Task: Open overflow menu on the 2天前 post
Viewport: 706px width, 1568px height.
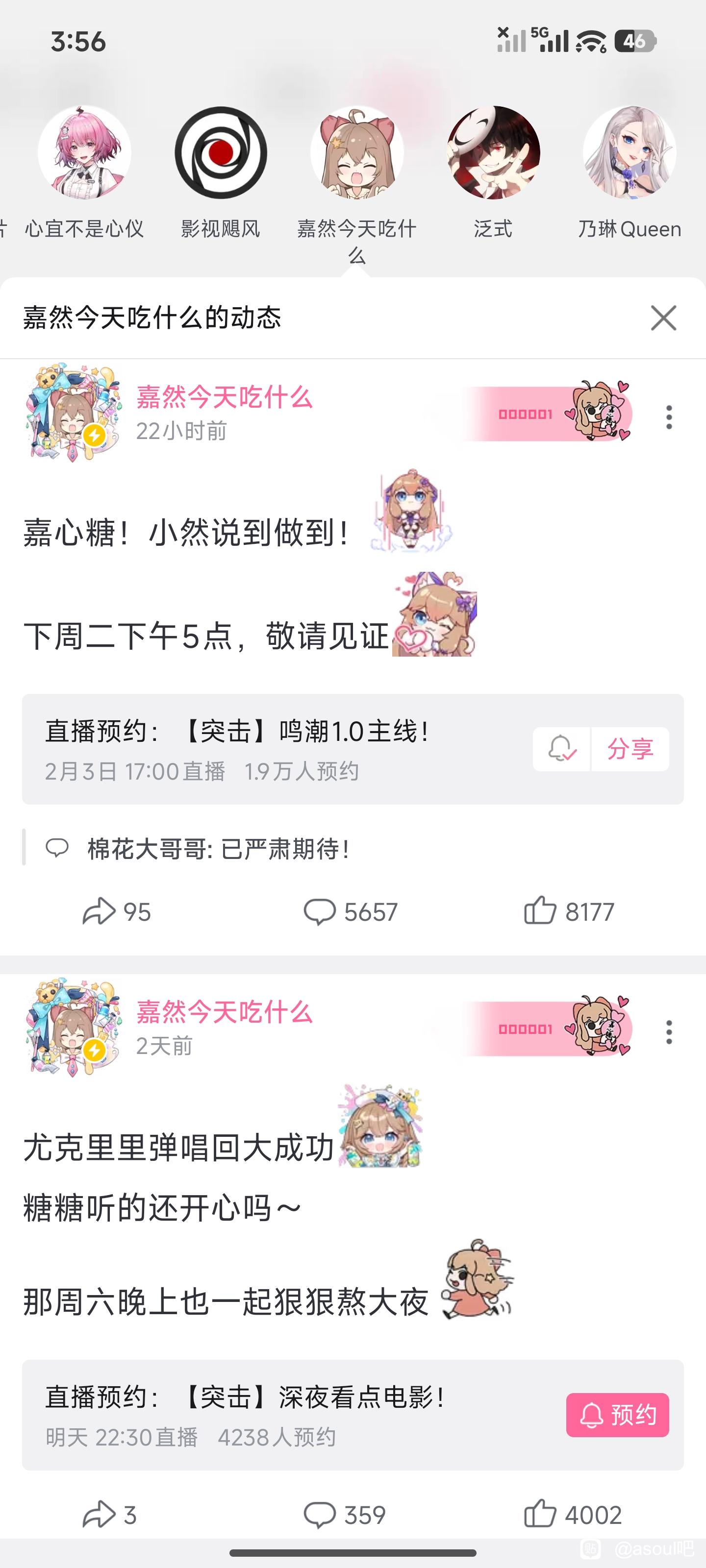Action: click(x=669, y=1032)
